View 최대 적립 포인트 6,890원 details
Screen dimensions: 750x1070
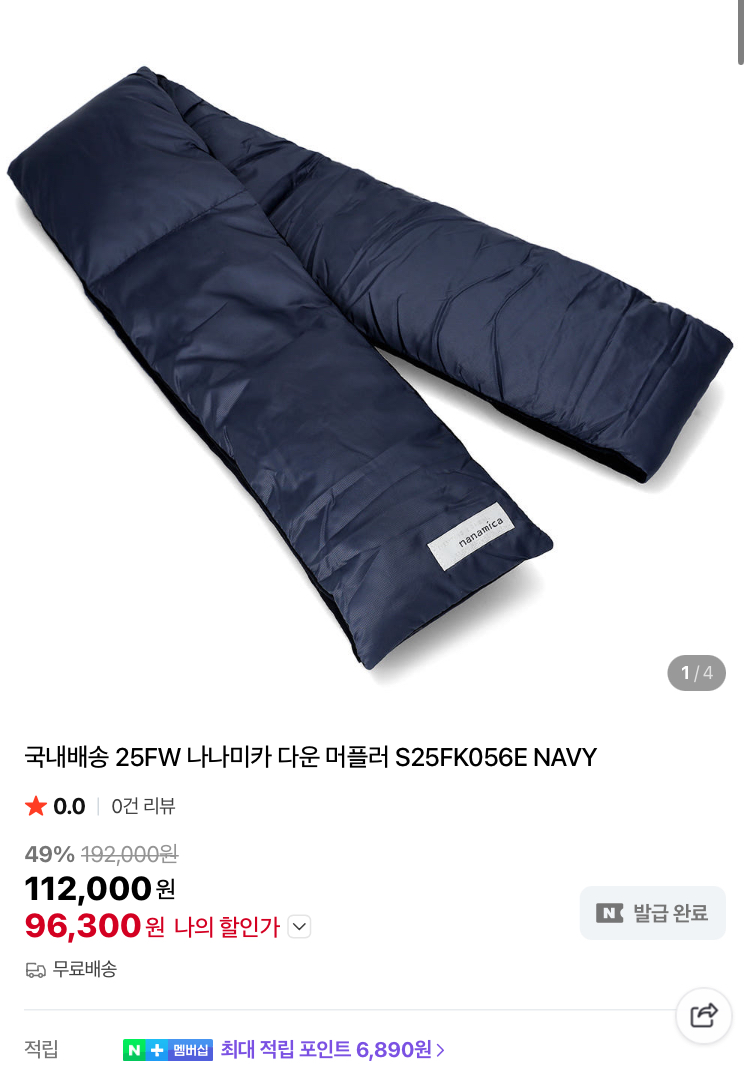pos(334,1050)
